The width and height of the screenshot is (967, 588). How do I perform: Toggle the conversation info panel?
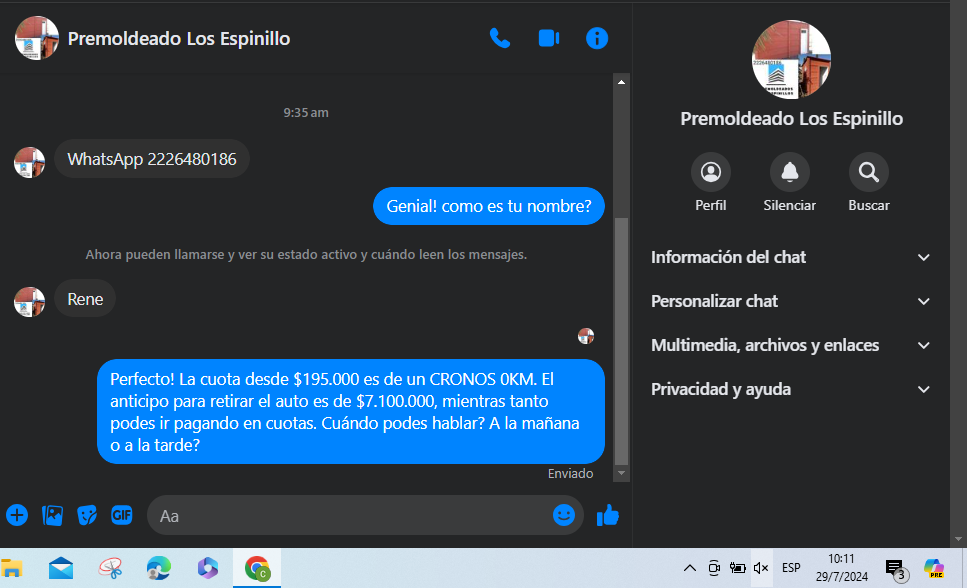pos(597,39)
